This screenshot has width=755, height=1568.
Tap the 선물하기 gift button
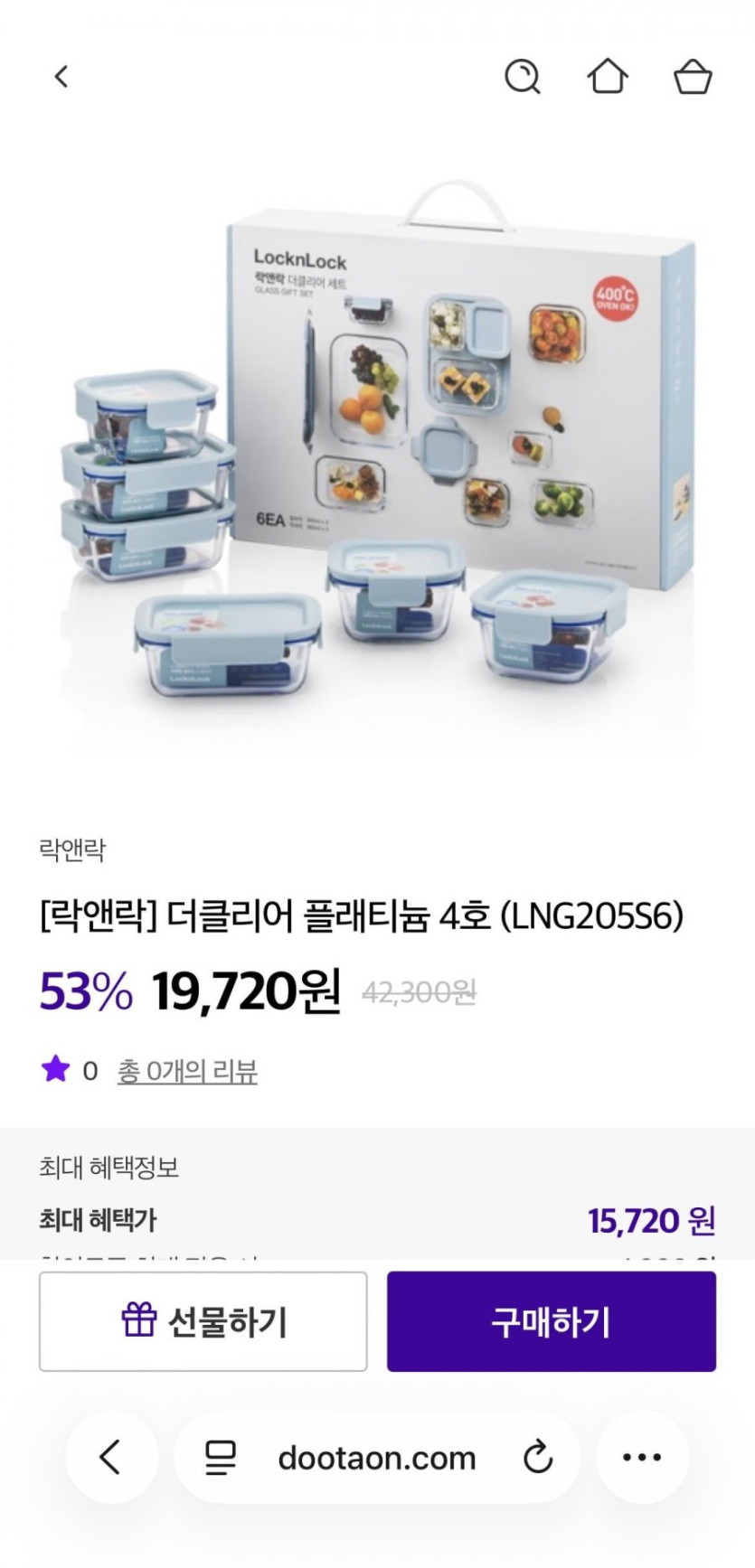(203, 1321)
